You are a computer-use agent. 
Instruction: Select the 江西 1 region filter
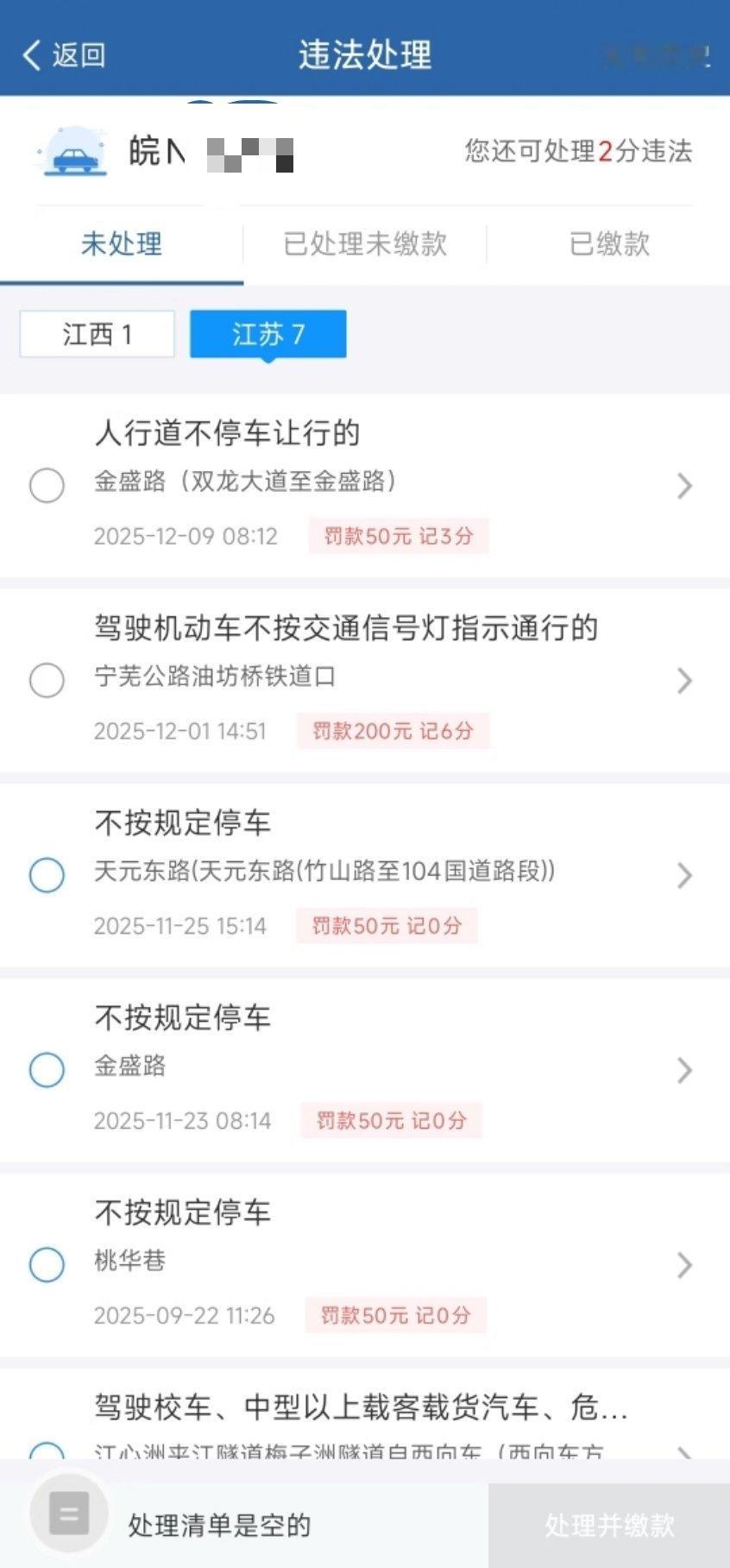point(96,334)
